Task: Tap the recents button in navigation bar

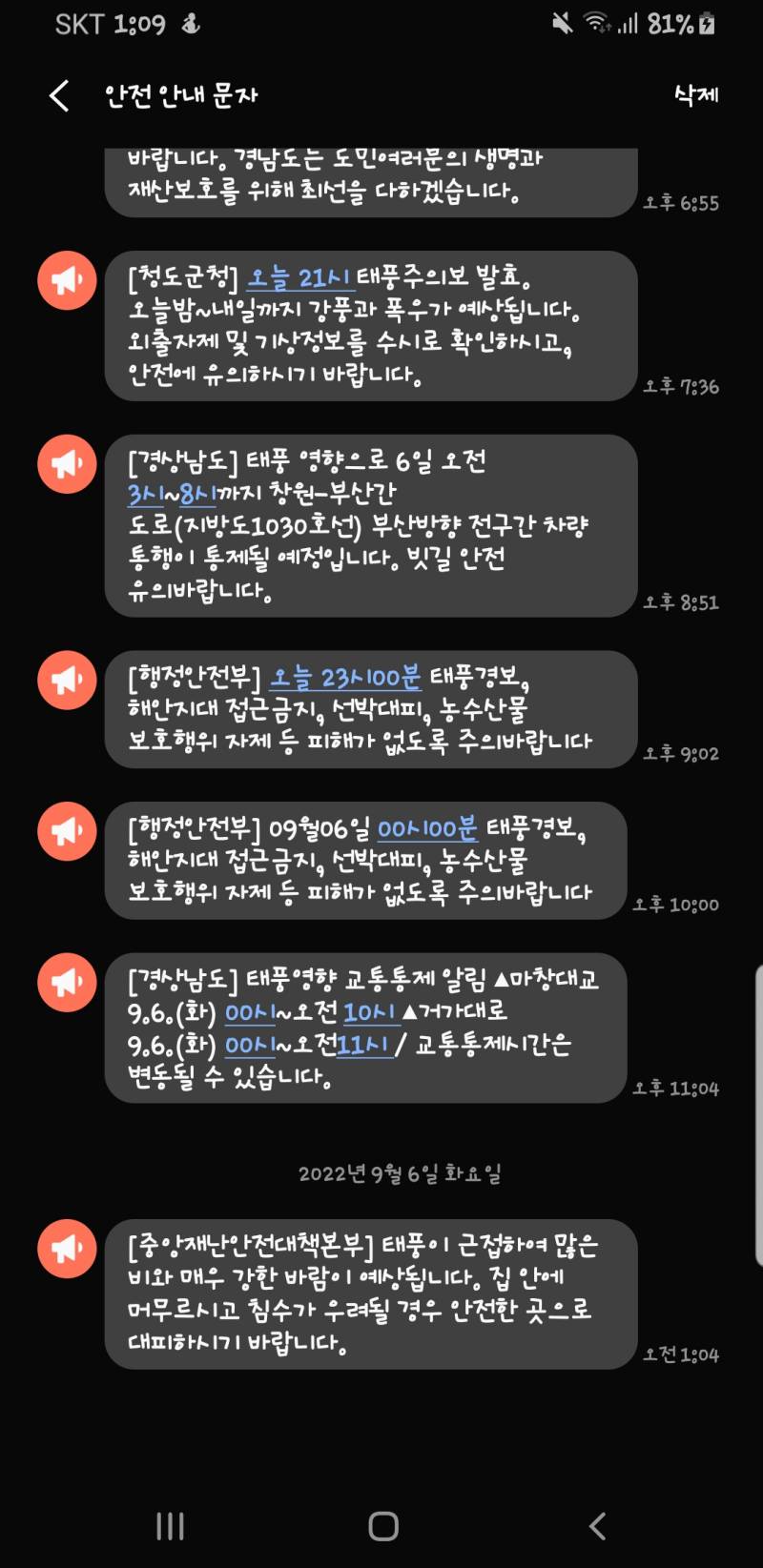Action: coord(169,1526)
